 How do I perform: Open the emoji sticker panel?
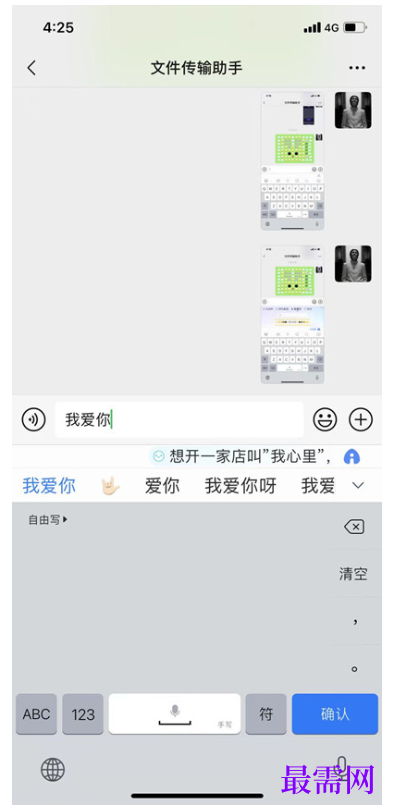[325, 419]
